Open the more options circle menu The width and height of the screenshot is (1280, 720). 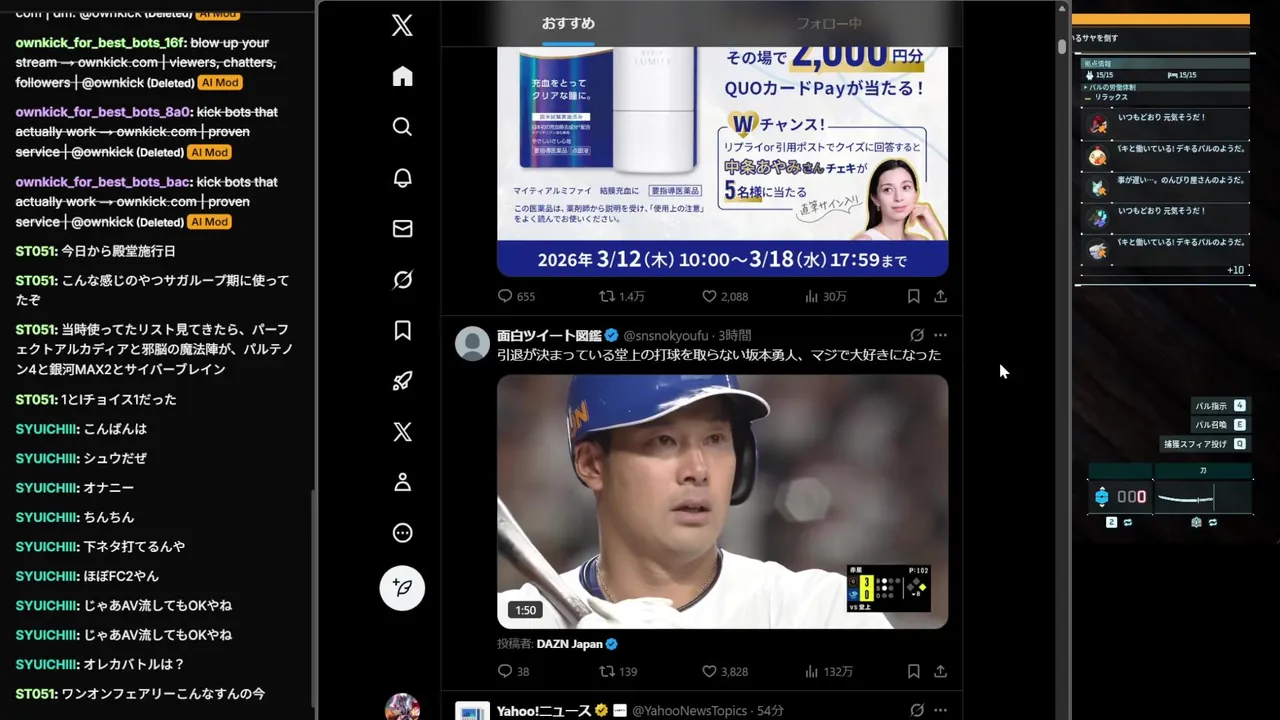click(x=402, y=533)
